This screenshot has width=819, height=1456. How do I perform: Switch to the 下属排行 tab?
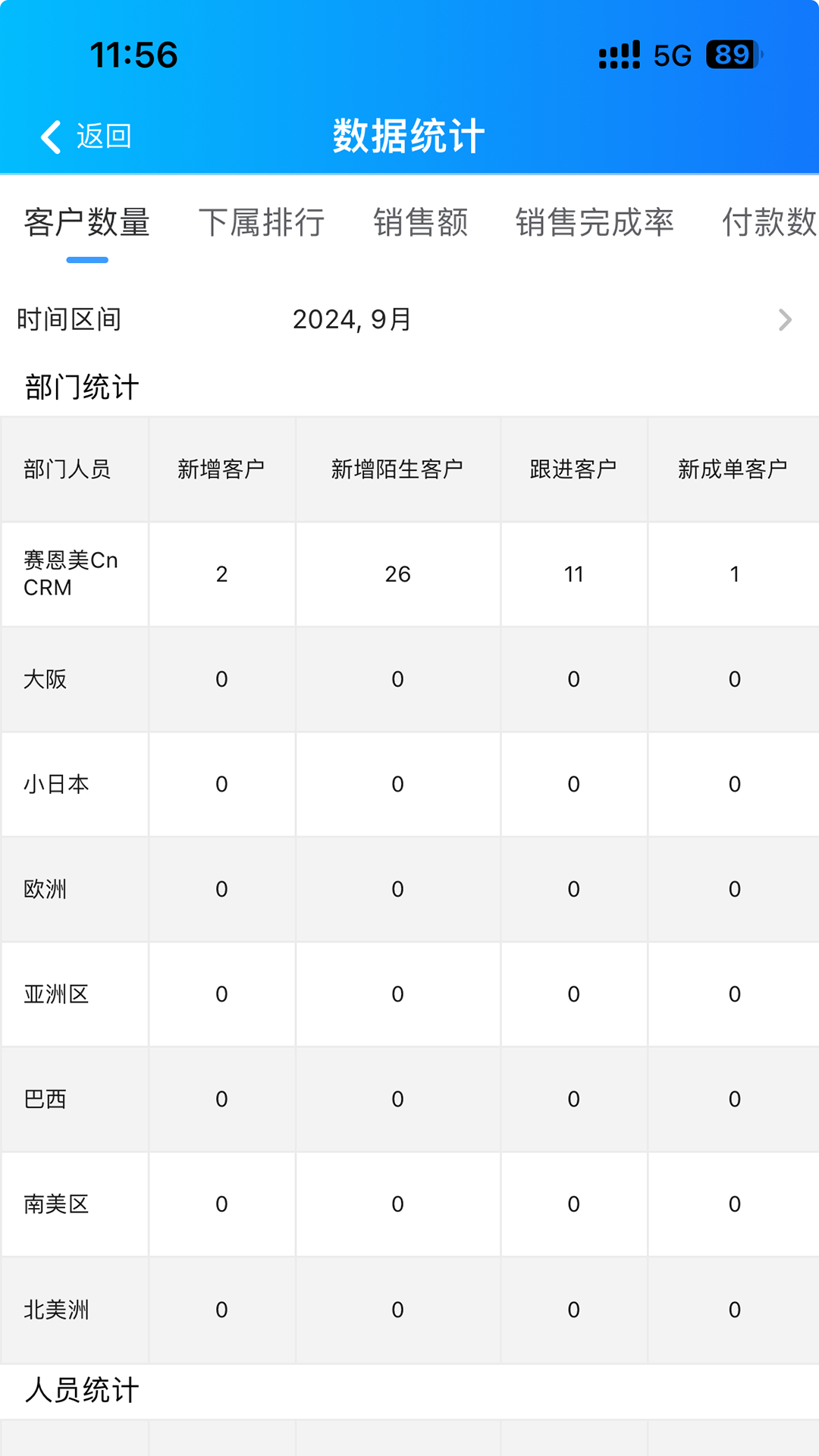(262, 222)
